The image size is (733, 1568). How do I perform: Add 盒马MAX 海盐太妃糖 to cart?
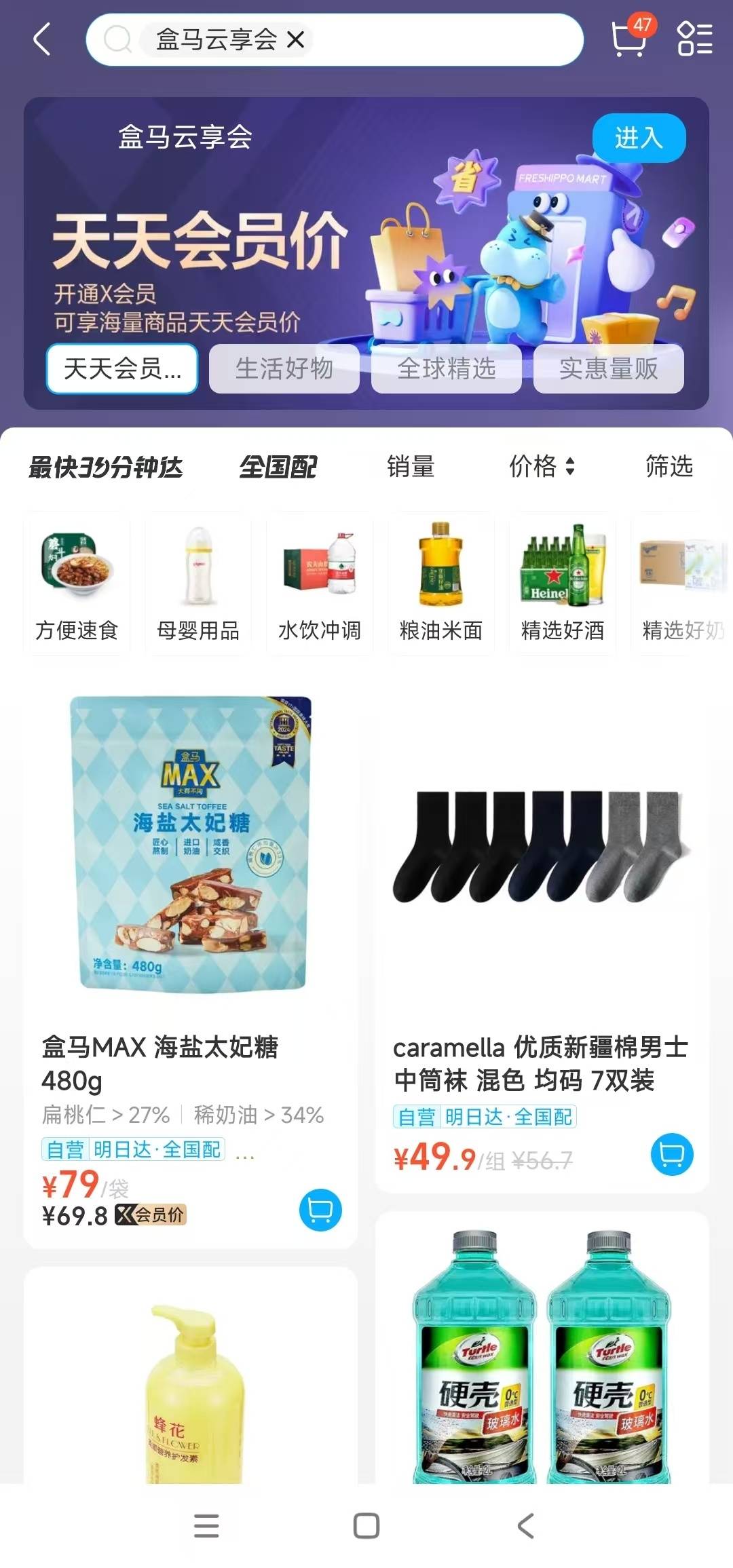320,1210
